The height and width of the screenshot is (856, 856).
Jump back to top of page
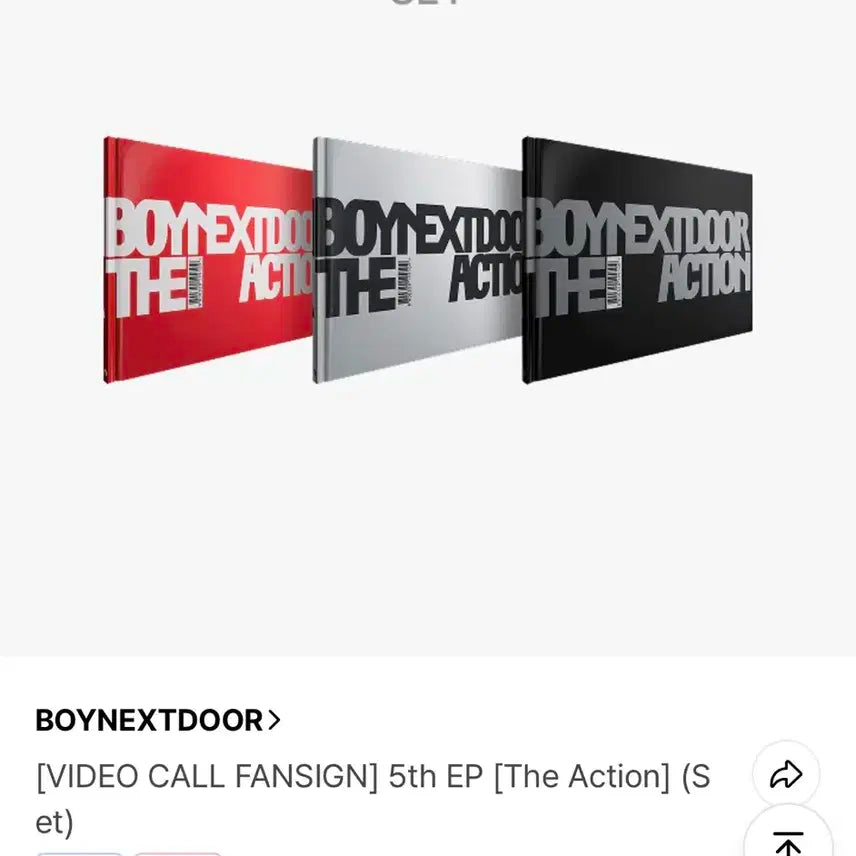point(788,840)
